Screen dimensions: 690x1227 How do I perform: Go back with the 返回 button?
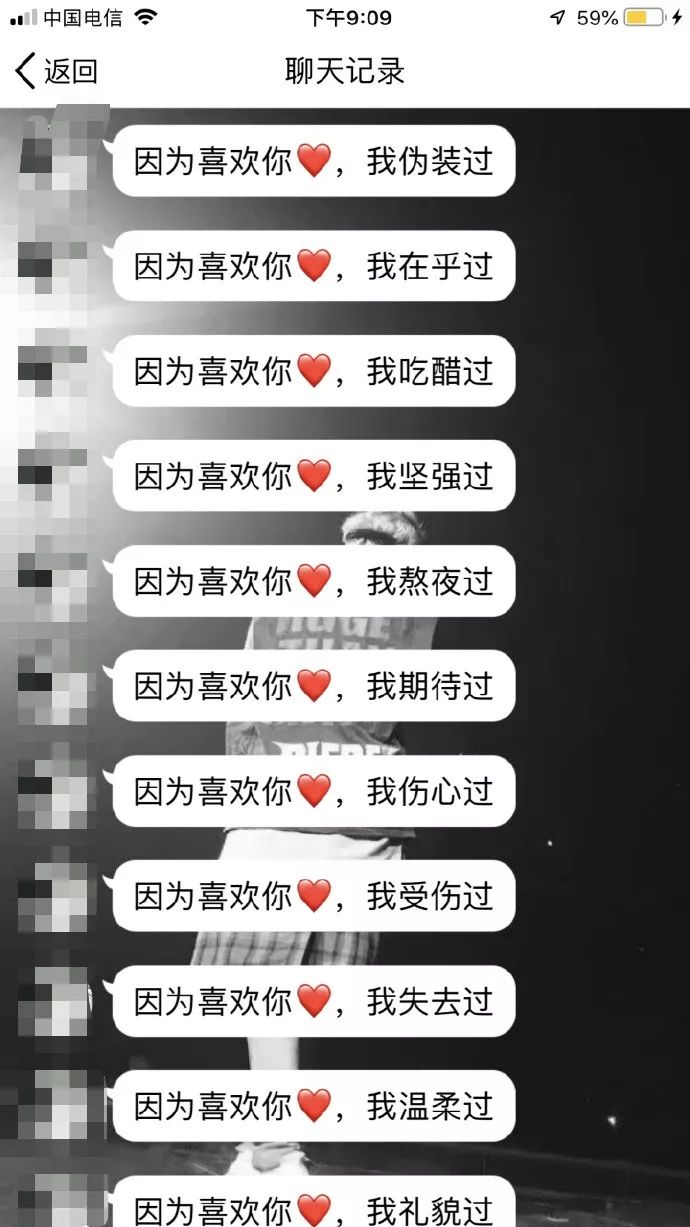click(56, 72)
